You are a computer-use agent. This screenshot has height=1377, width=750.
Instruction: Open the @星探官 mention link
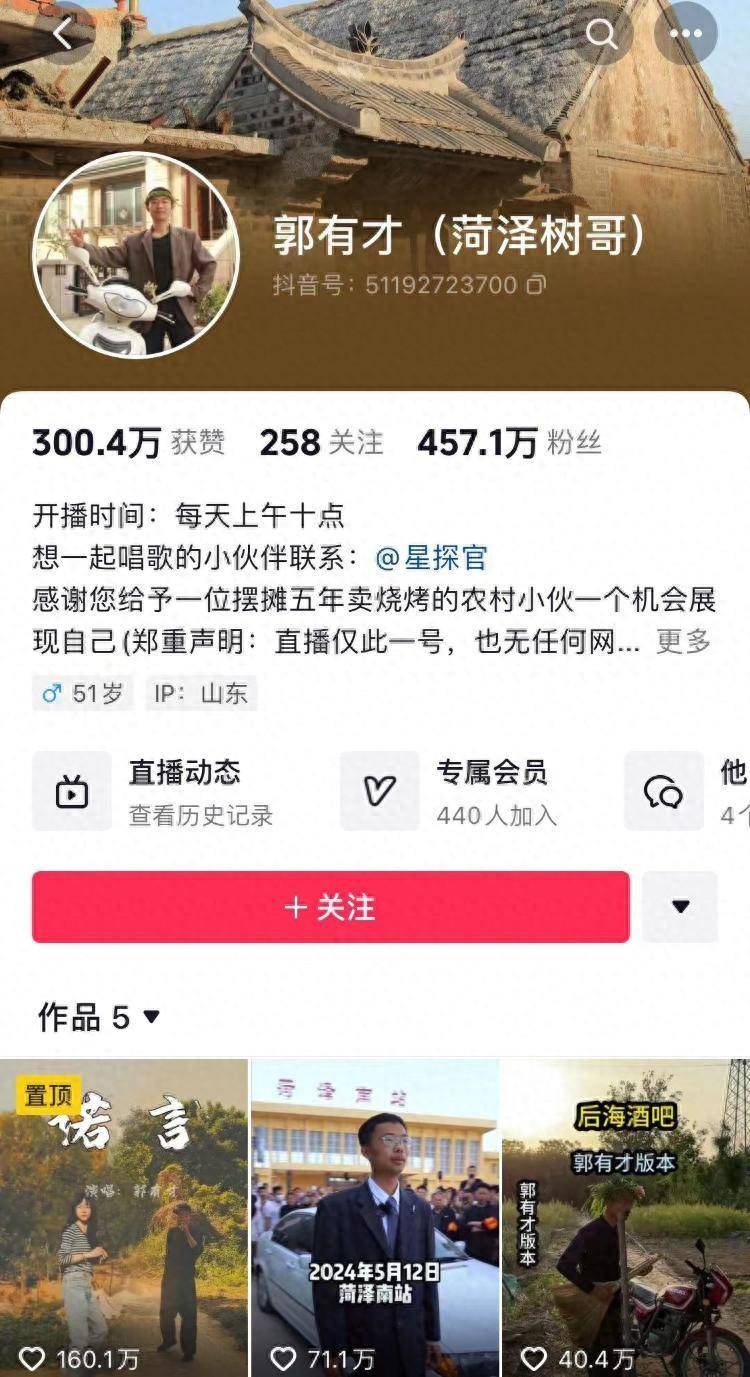[431, 558]
